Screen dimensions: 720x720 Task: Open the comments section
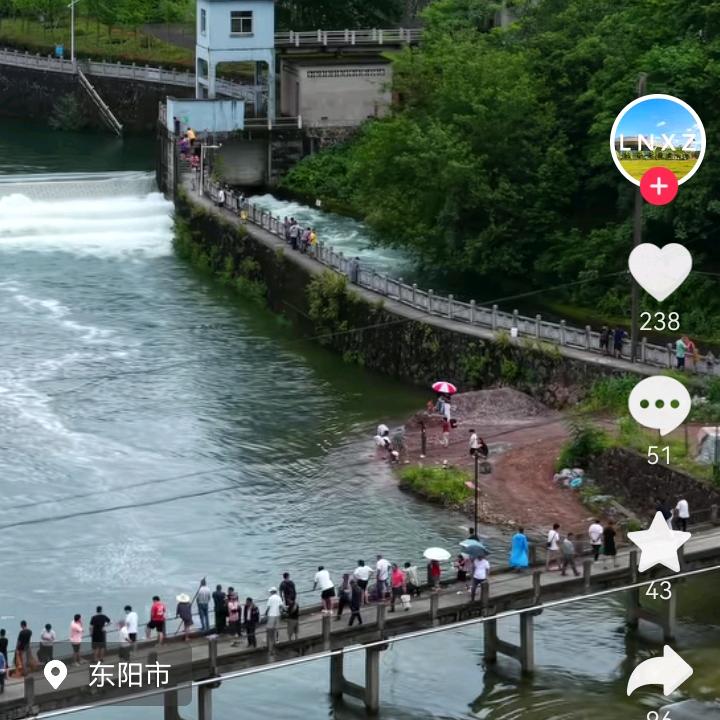(x=659, y=405)
